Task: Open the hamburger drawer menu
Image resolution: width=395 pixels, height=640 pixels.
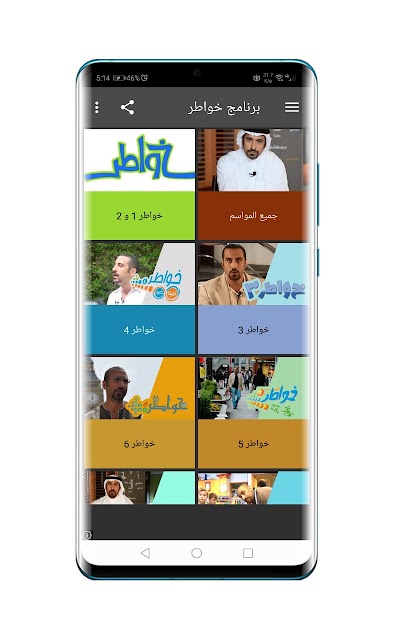Action: click(x=292, y=107)
